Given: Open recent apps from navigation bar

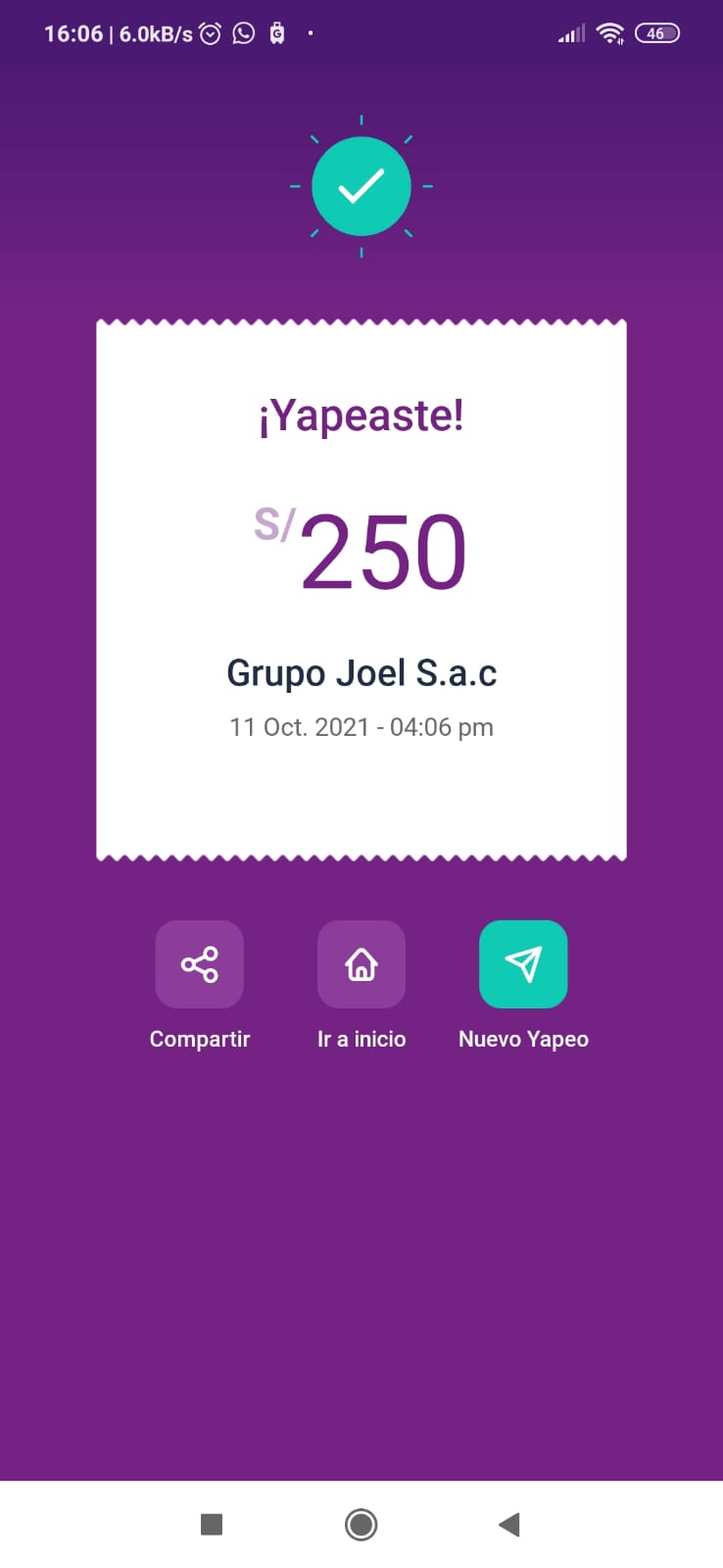Looking at the screenshot, I should pos(212,1524).
